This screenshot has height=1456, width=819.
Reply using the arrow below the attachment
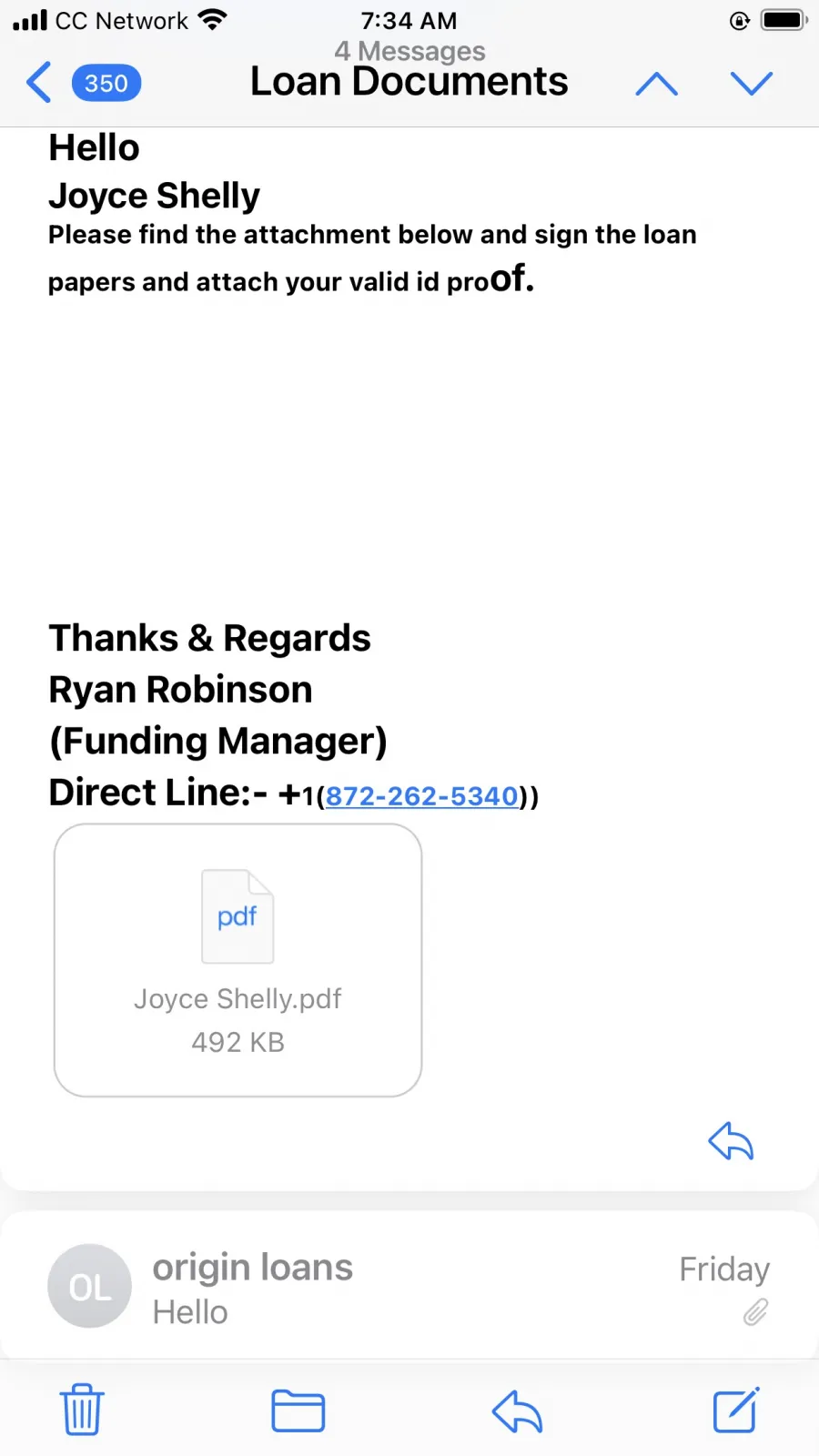731,1141
